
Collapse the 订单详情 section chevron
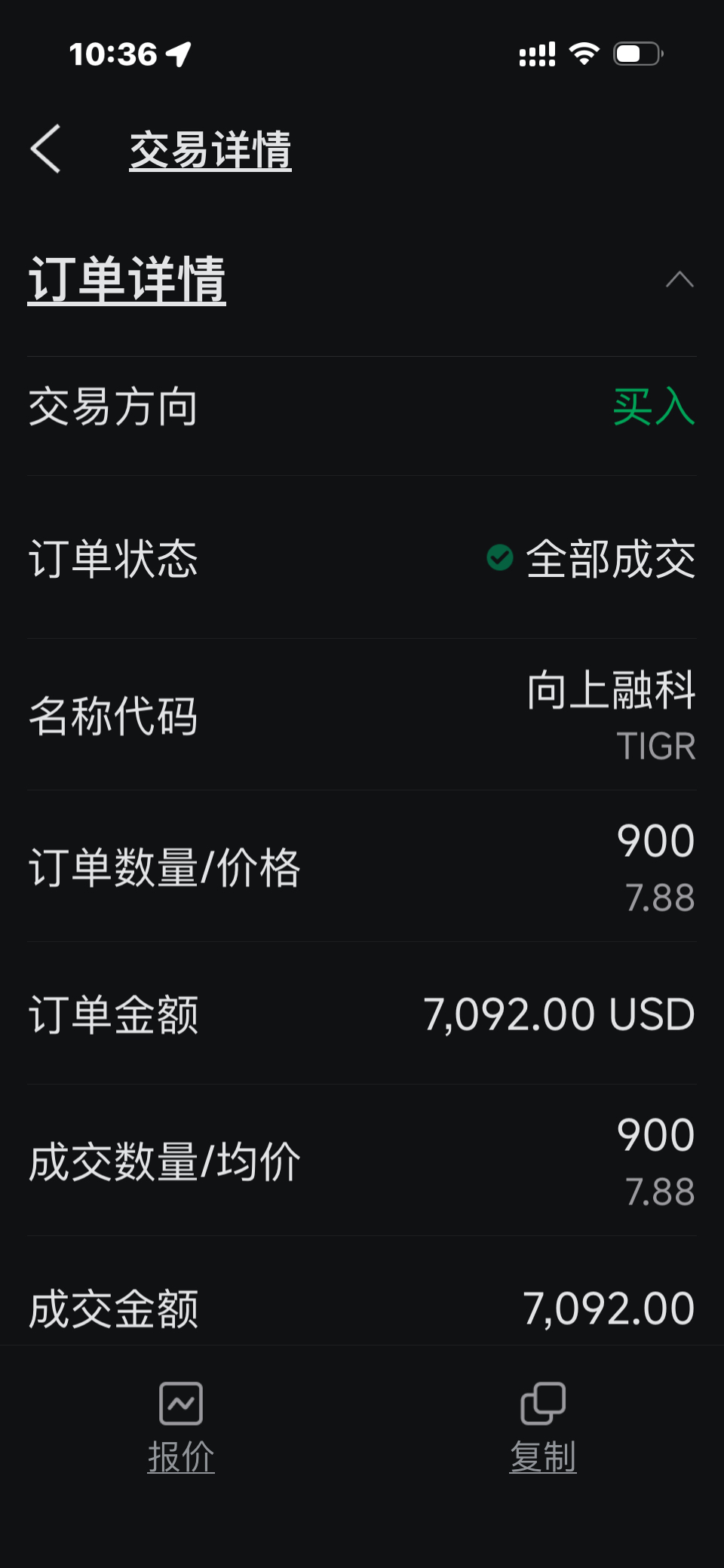coord(679,280)
